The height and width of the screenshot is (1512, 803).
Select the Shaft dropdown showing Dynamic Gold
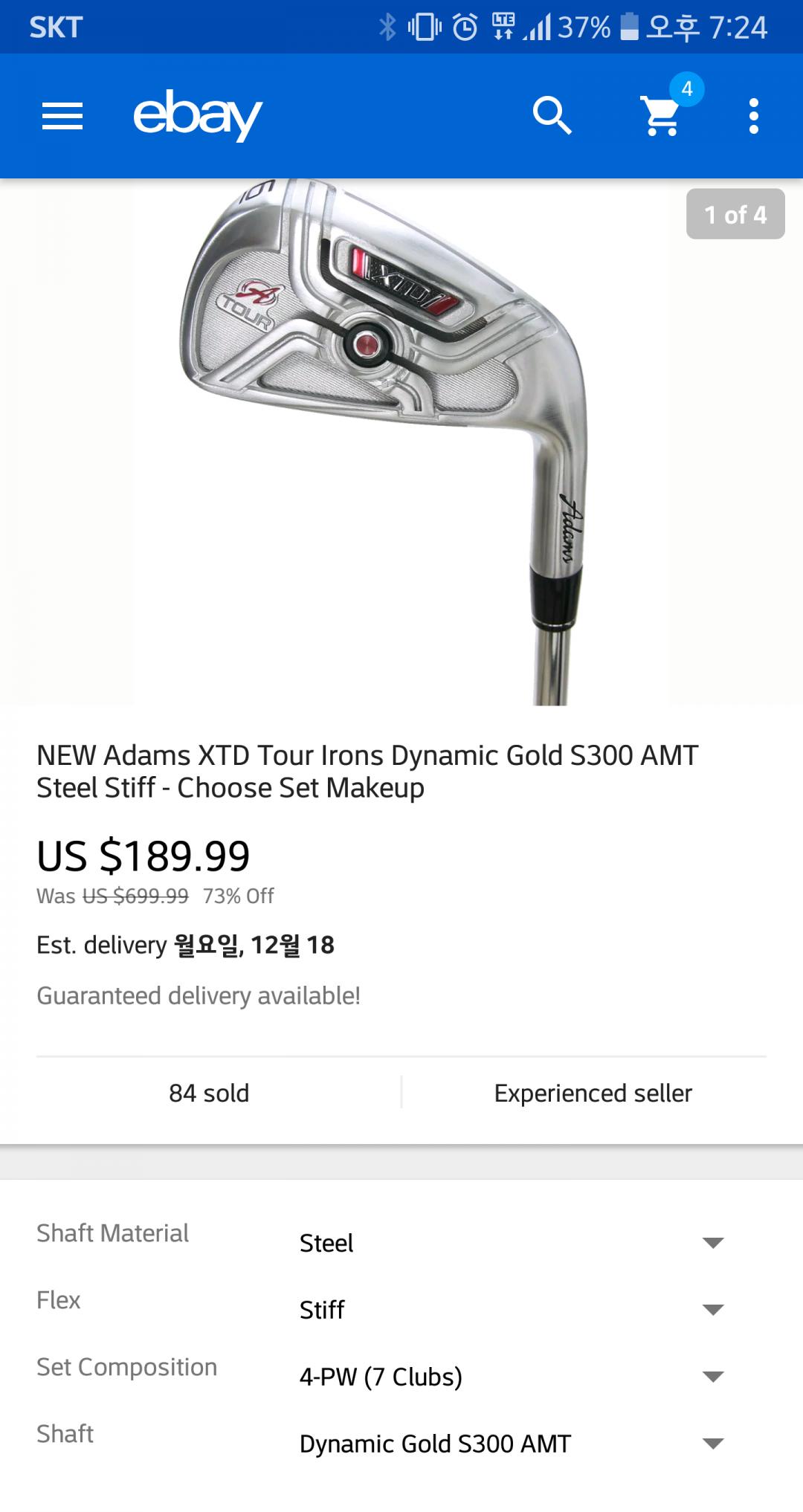tap(511, 1444)
